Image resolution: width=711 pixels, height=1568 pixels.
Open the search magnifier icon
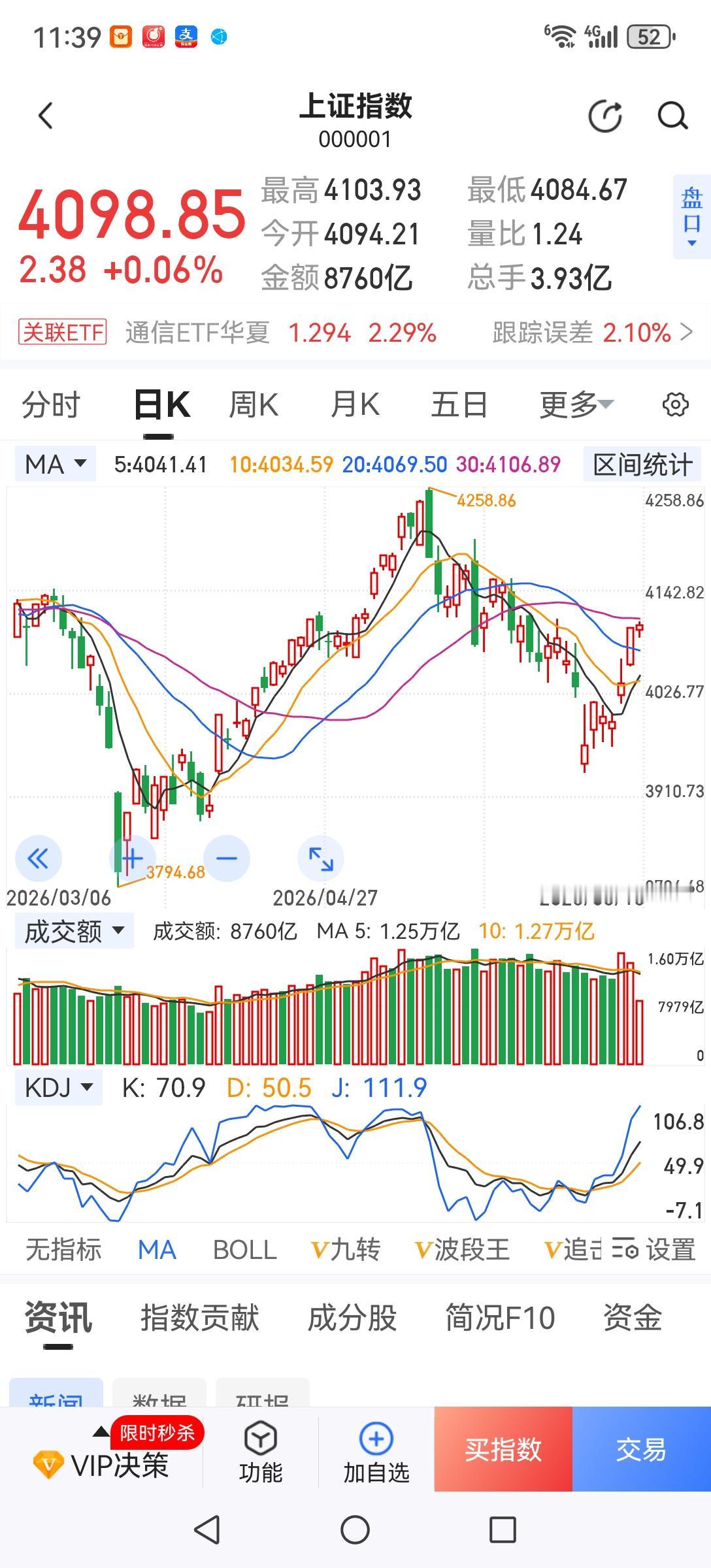(x=672, y=117)
